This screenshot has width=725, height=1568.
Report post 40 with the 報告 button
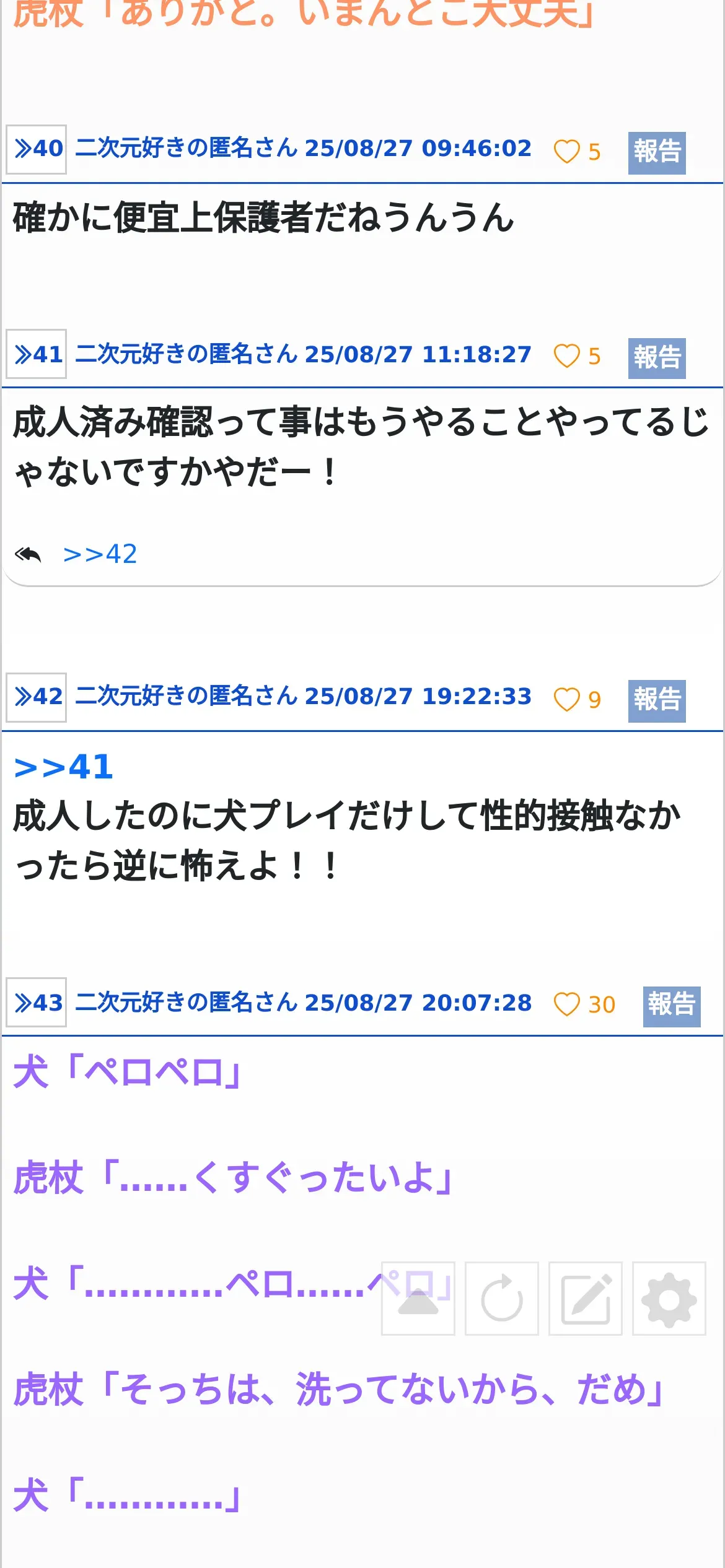(x=657, y=152)
